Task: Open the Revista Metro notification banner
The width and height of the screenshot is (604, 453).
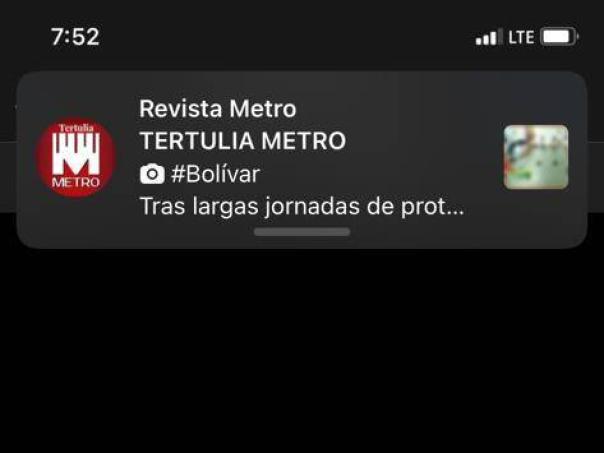Action: pyautogui.click(x=300, y=158)
